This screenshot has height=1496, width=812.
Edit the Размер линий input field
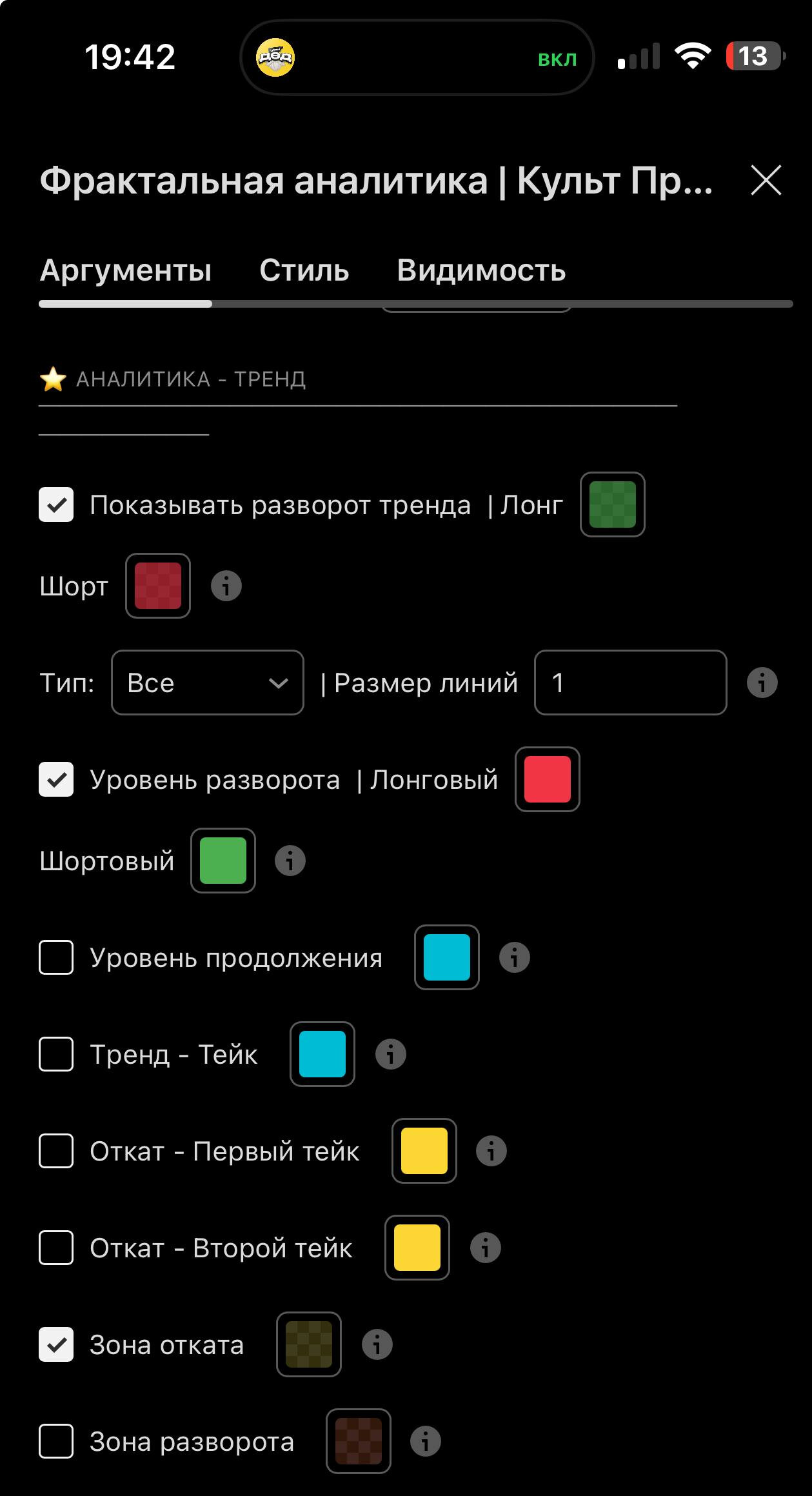coord(630,683)
